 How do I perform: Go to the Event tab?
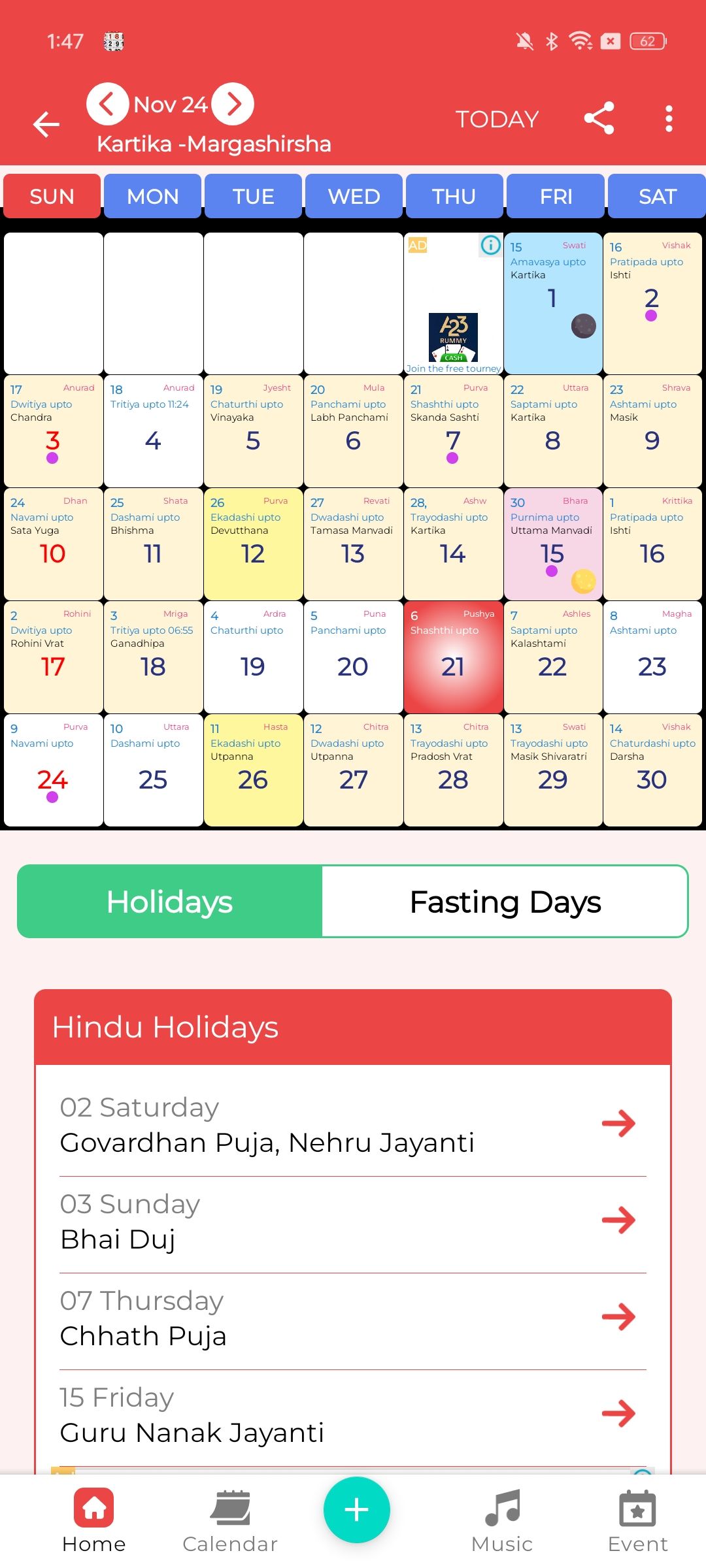pos(637,1522)
